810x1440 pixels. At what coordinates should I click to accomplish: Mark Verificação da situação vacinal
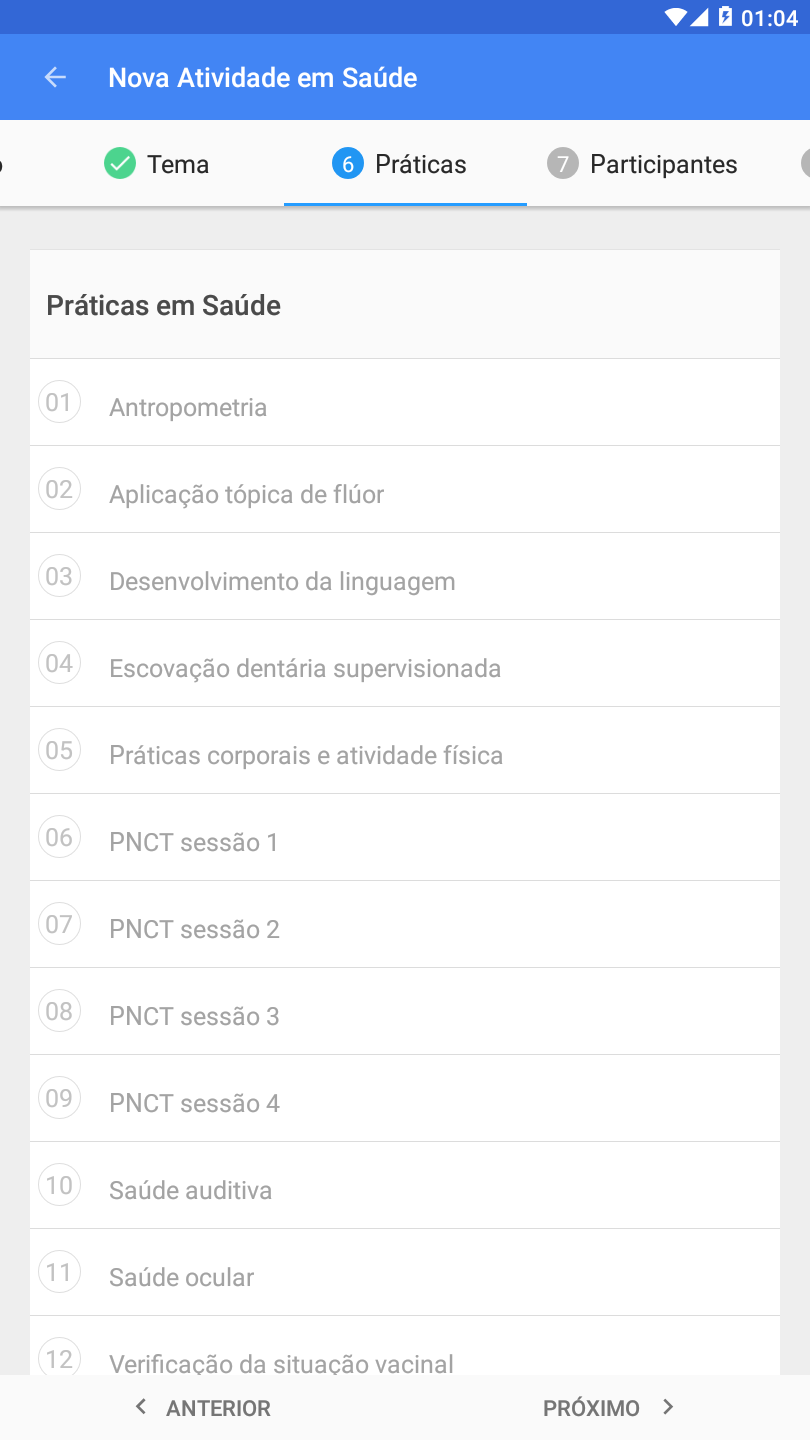point(405,1346)
